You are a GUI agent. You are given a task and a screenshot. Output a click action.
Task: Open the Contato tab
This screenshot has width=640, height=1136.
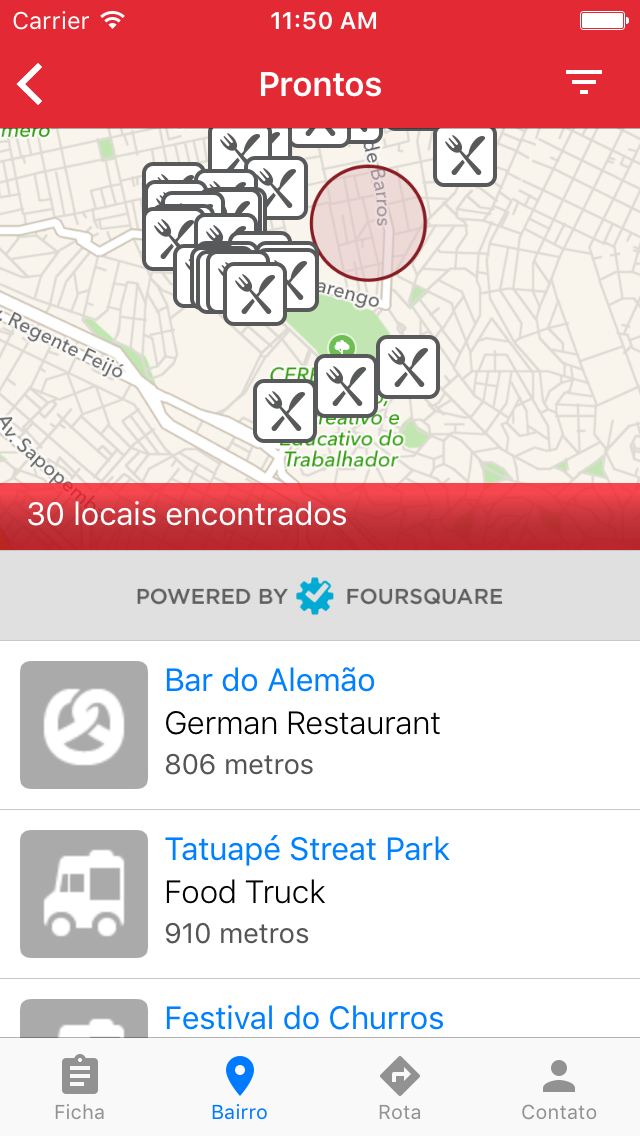[559, 1088]
